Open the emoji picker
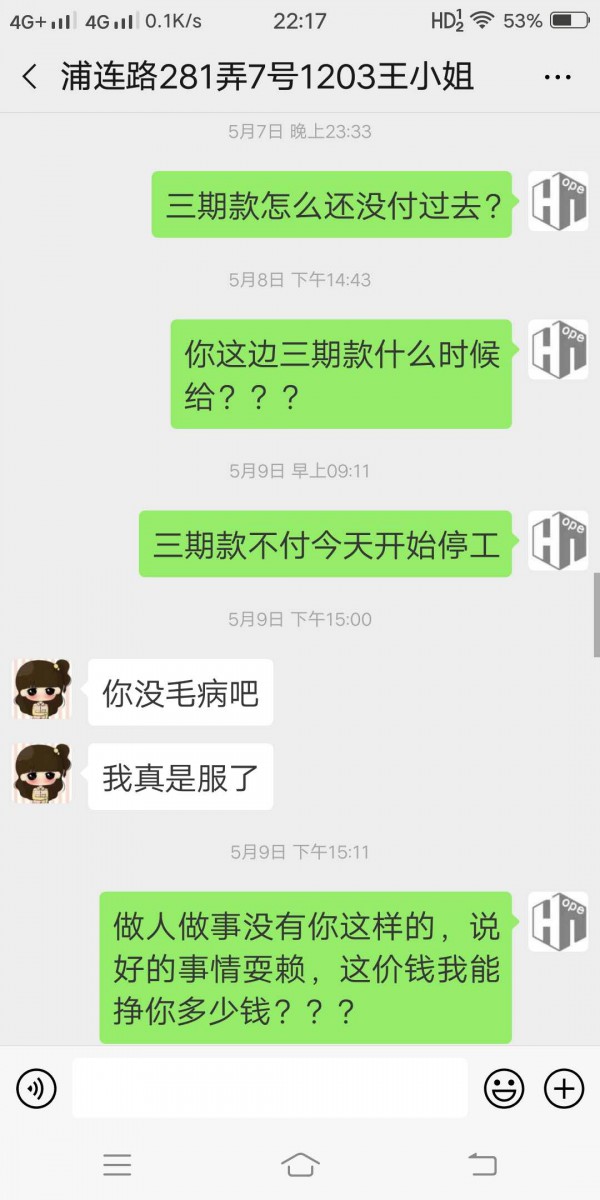Viewport: 600px width, 1200px height. tap(504, 1088)
